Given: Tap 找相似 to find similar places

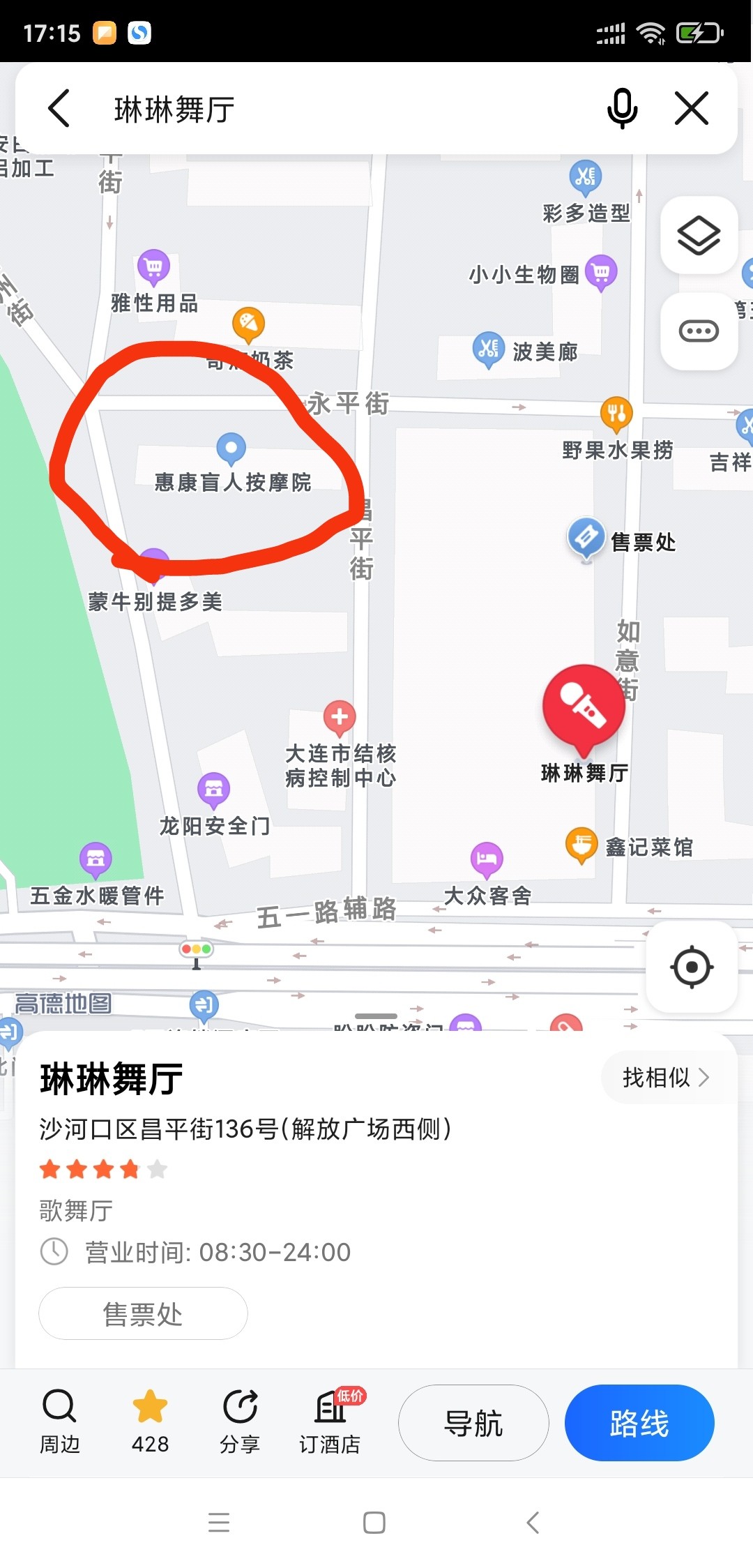Looking at the screenshot, I should click(665, 1078).
